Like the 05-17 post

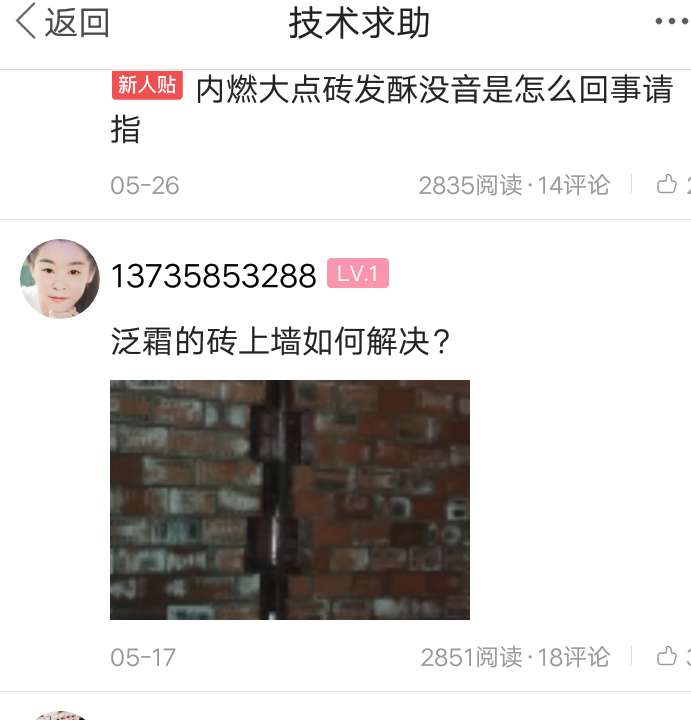point(668,657)
